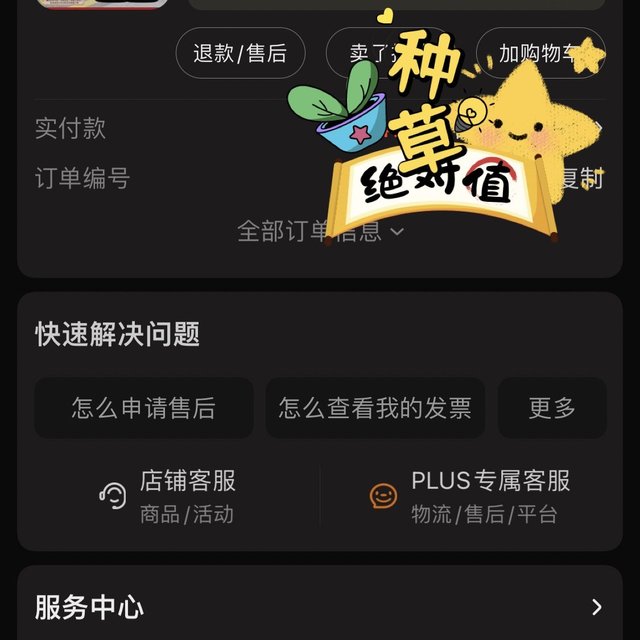Expand 全部订单信息 details
This screenshot has width=640, height=640.
[x=320, y=232]
